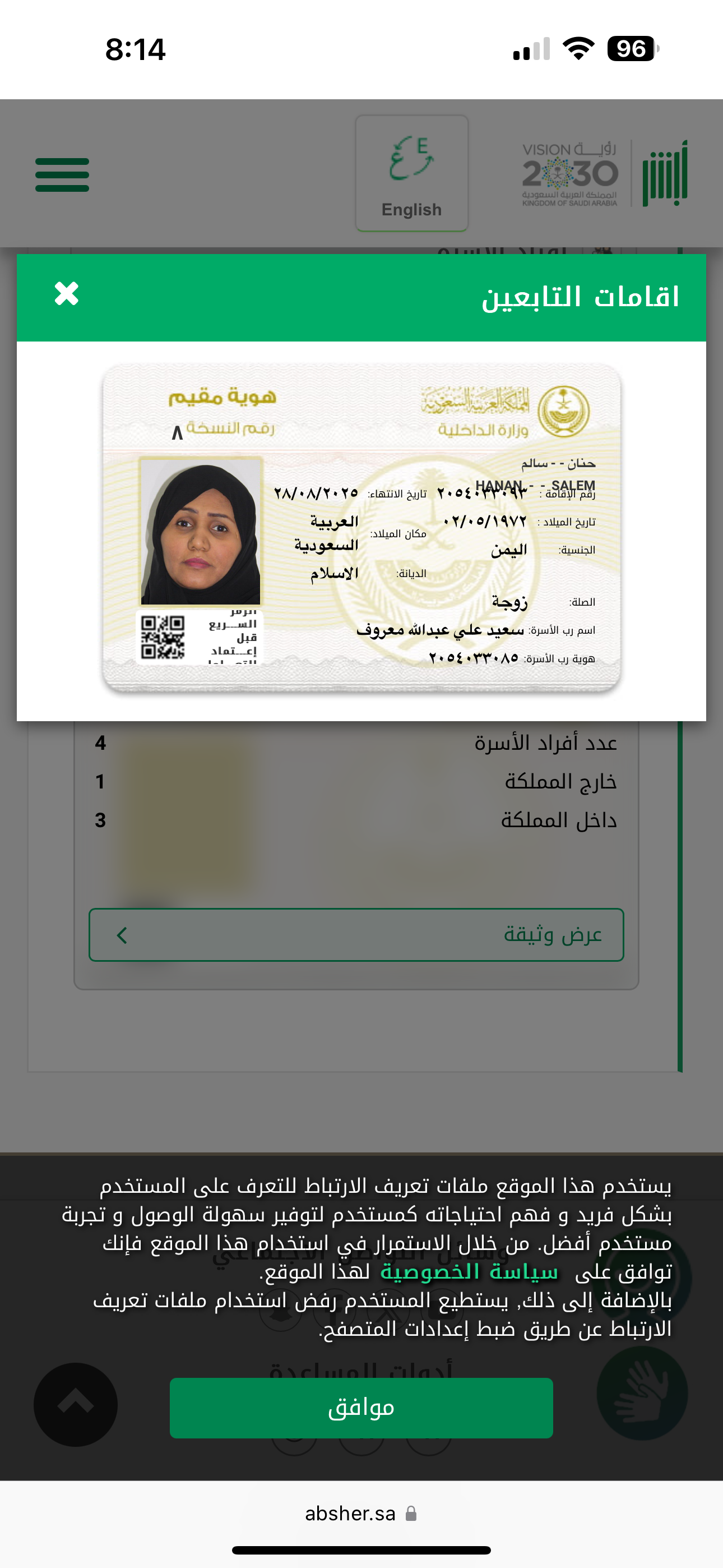
Task: Tap the scroll-to-top arrow button
Action: (x=76, y=1404)
